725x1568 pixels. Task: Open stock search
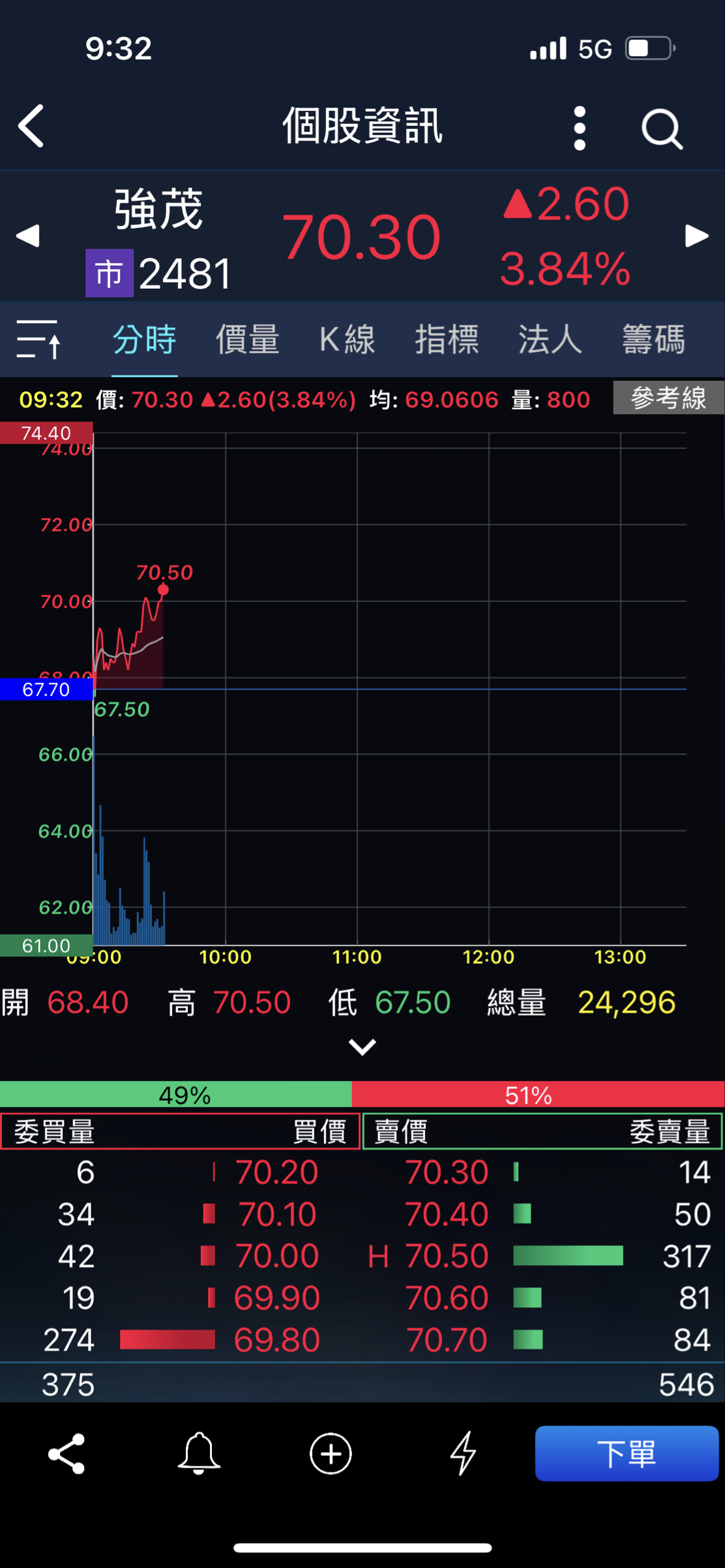click(x=662, y=129)
